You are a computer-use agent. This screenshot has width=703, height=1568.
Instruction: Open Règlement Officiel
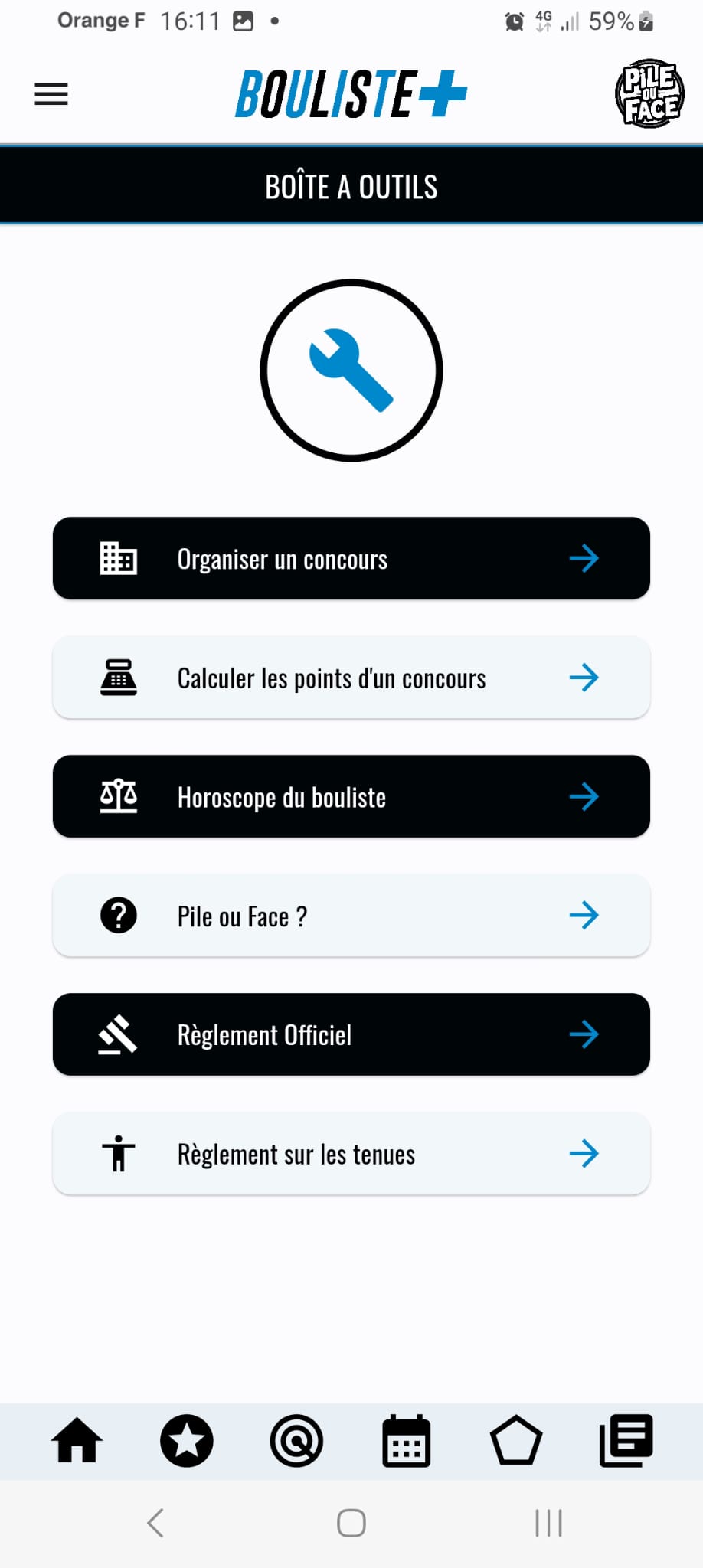click(351, 1034)
